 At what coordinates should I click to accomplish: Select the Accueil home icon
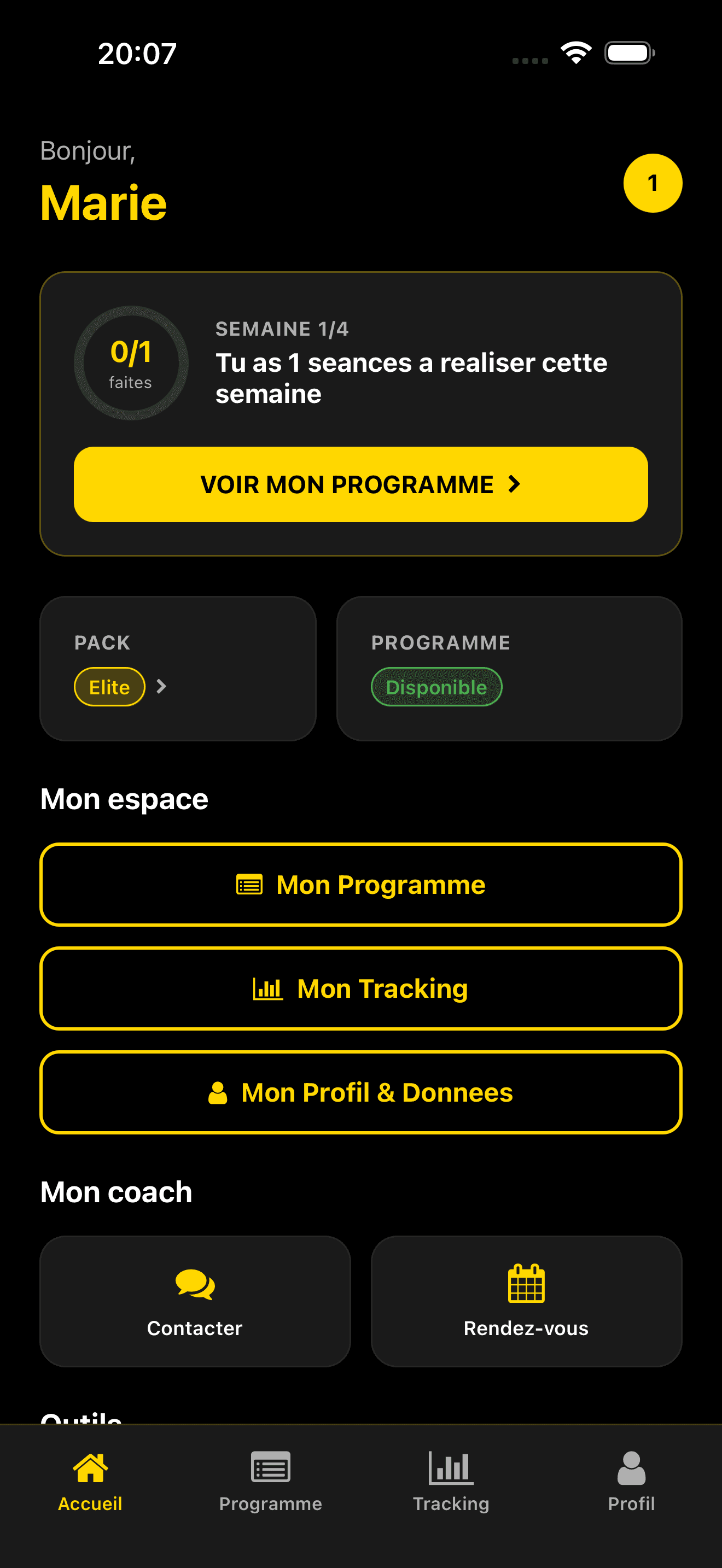(90, 1467)
